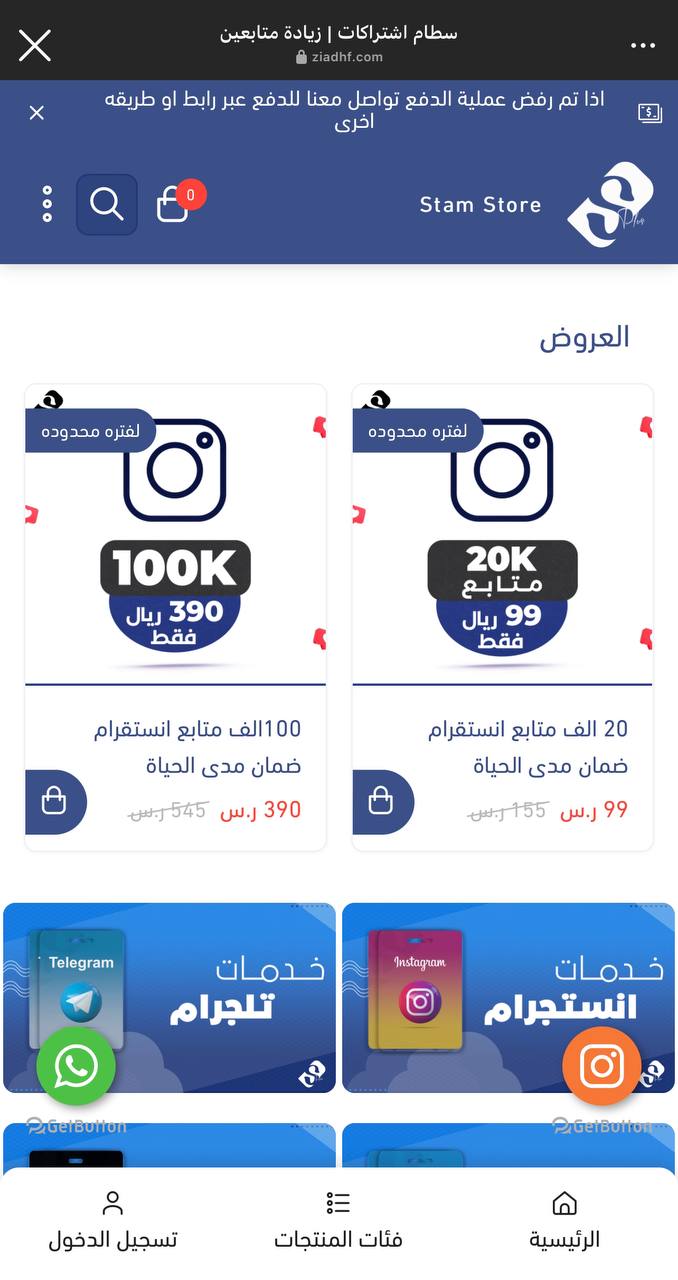The image size is (678, 1280).
Task: Add the 390 ر.س offer to cart
Action: pos(55,802)
